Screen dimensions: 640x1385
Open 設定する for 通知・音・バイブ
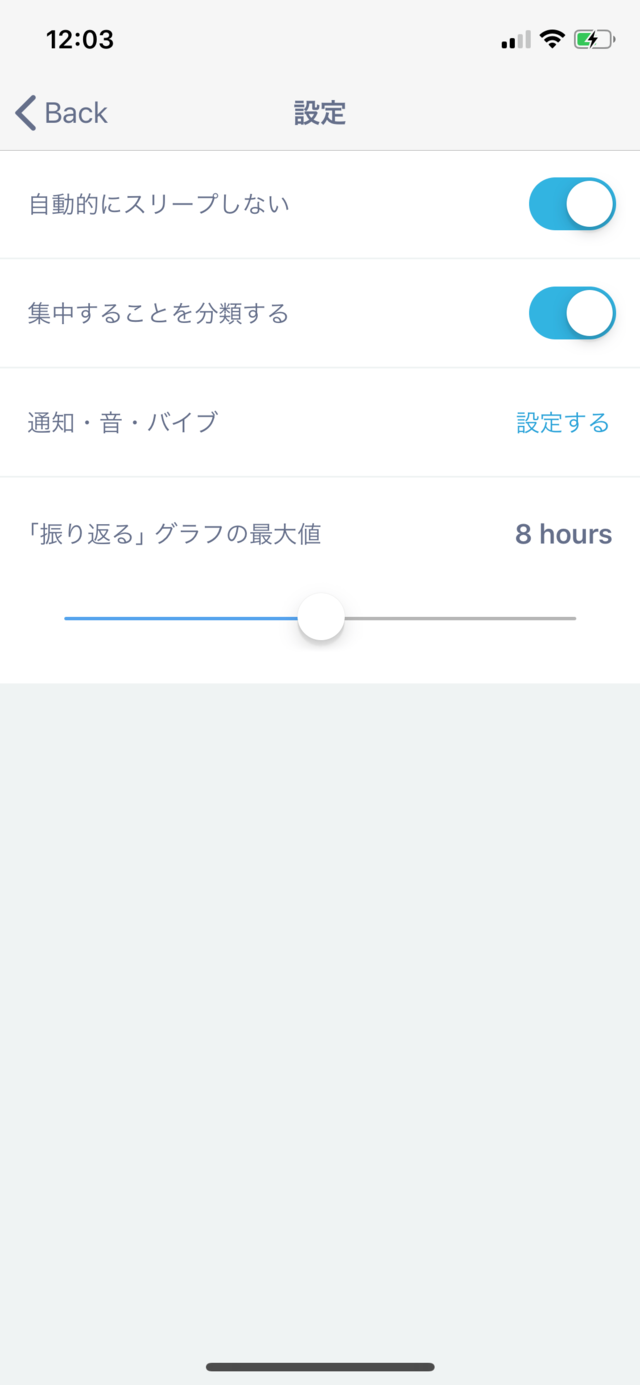563,423
